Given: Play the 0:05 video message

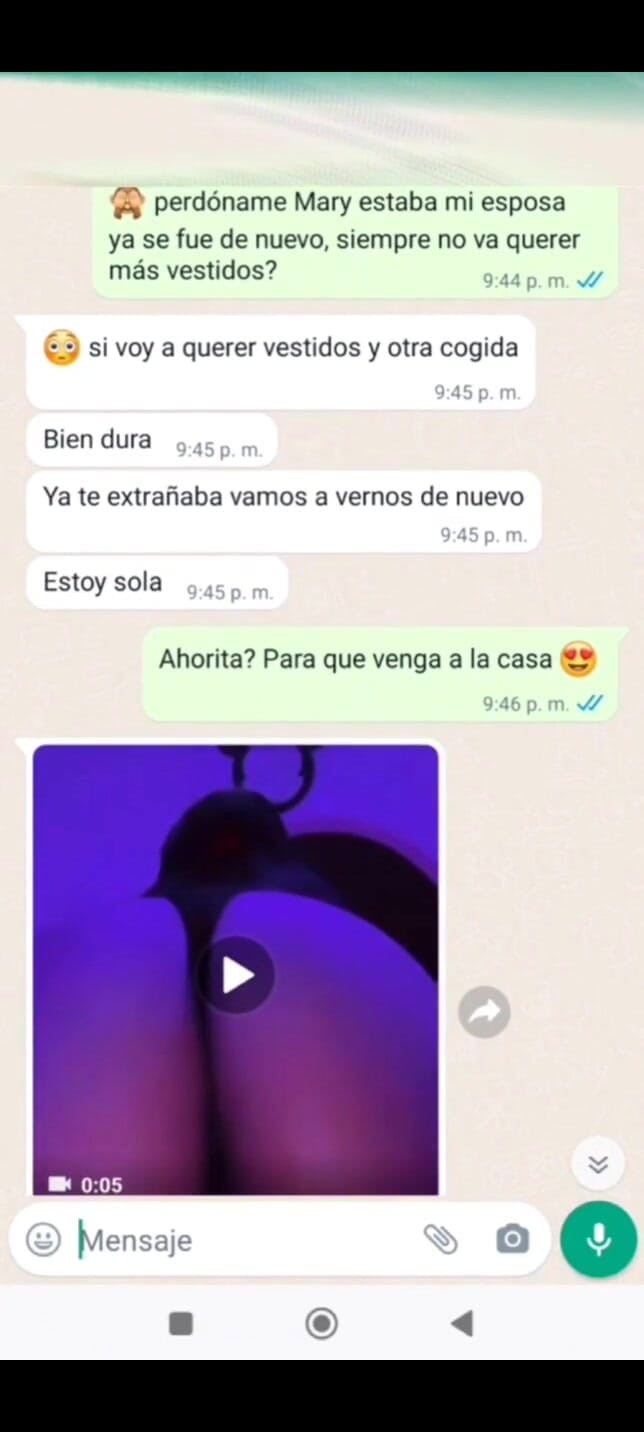Looking at the screenshot, I should click(236, 974).
